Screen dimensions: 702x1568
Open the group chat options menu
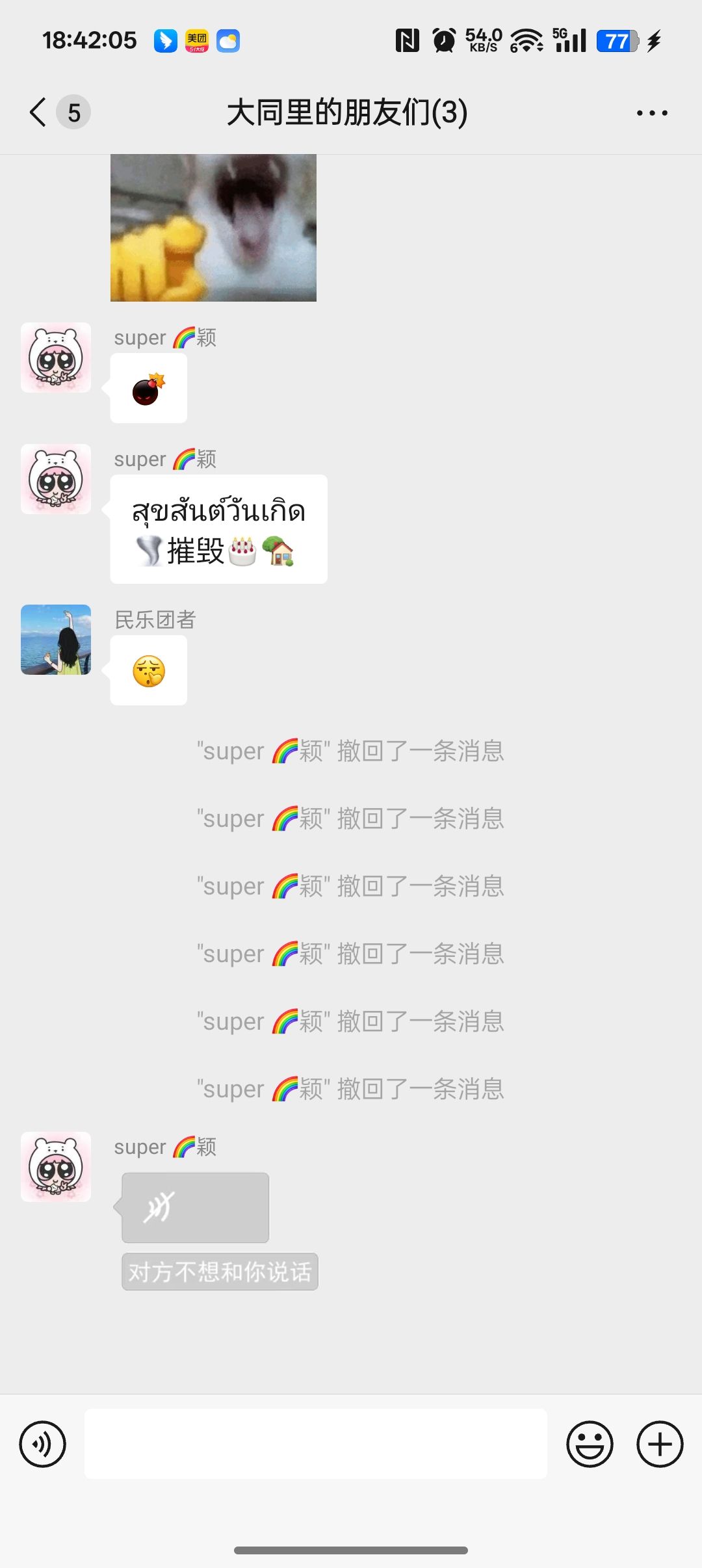pos(651,113)
